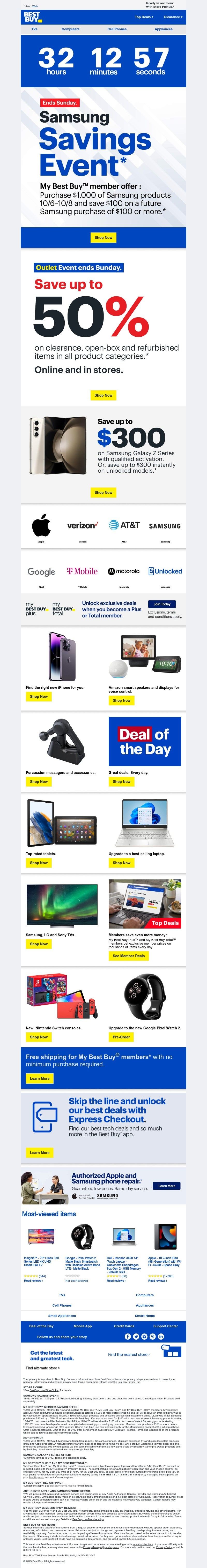Shop Now for top-rated tablets

coord(39,863)
